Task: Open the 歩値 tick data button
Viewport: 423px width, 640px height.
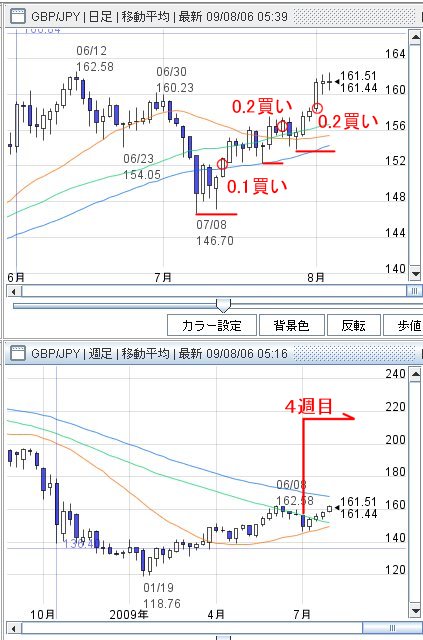Action: (x=404, y=325)
